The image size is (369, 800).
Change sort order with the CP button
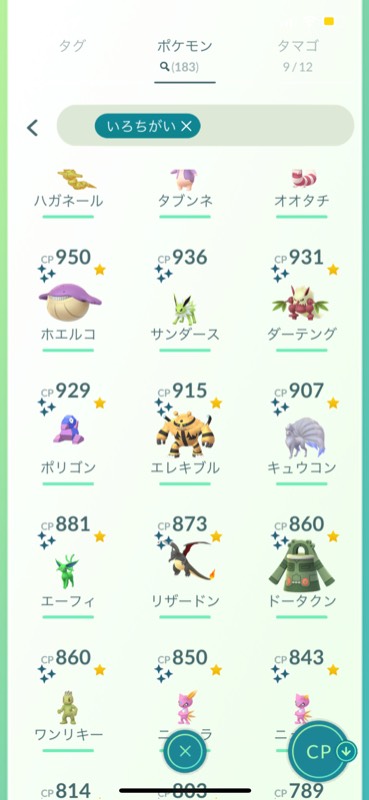323,751
